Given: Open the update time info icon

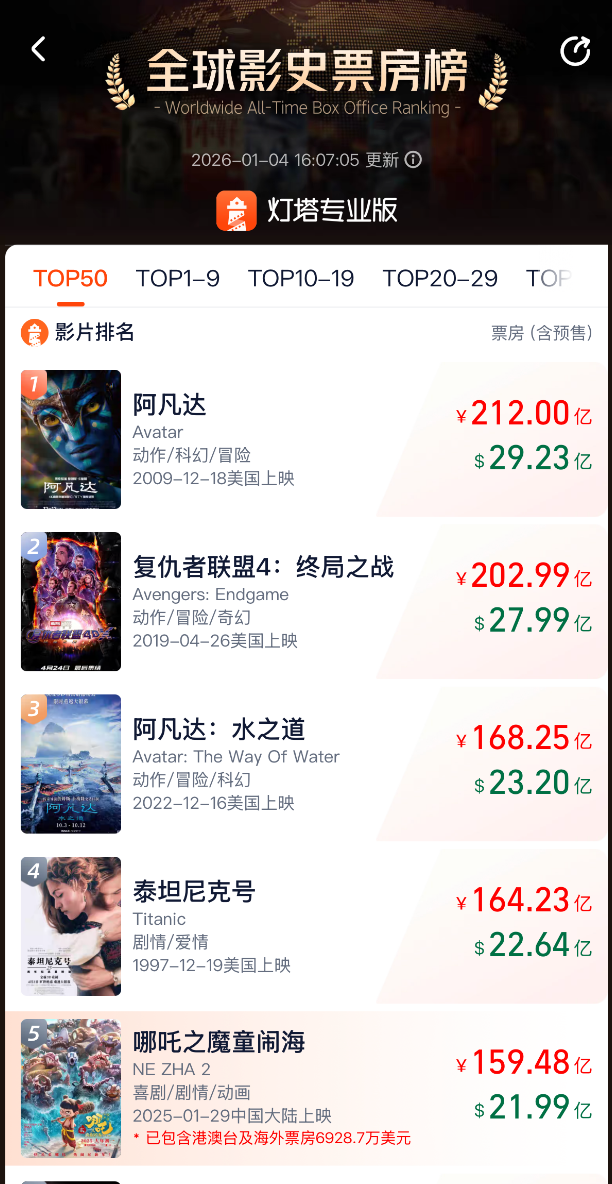Looking at the screenshot, I should point(413,159).
